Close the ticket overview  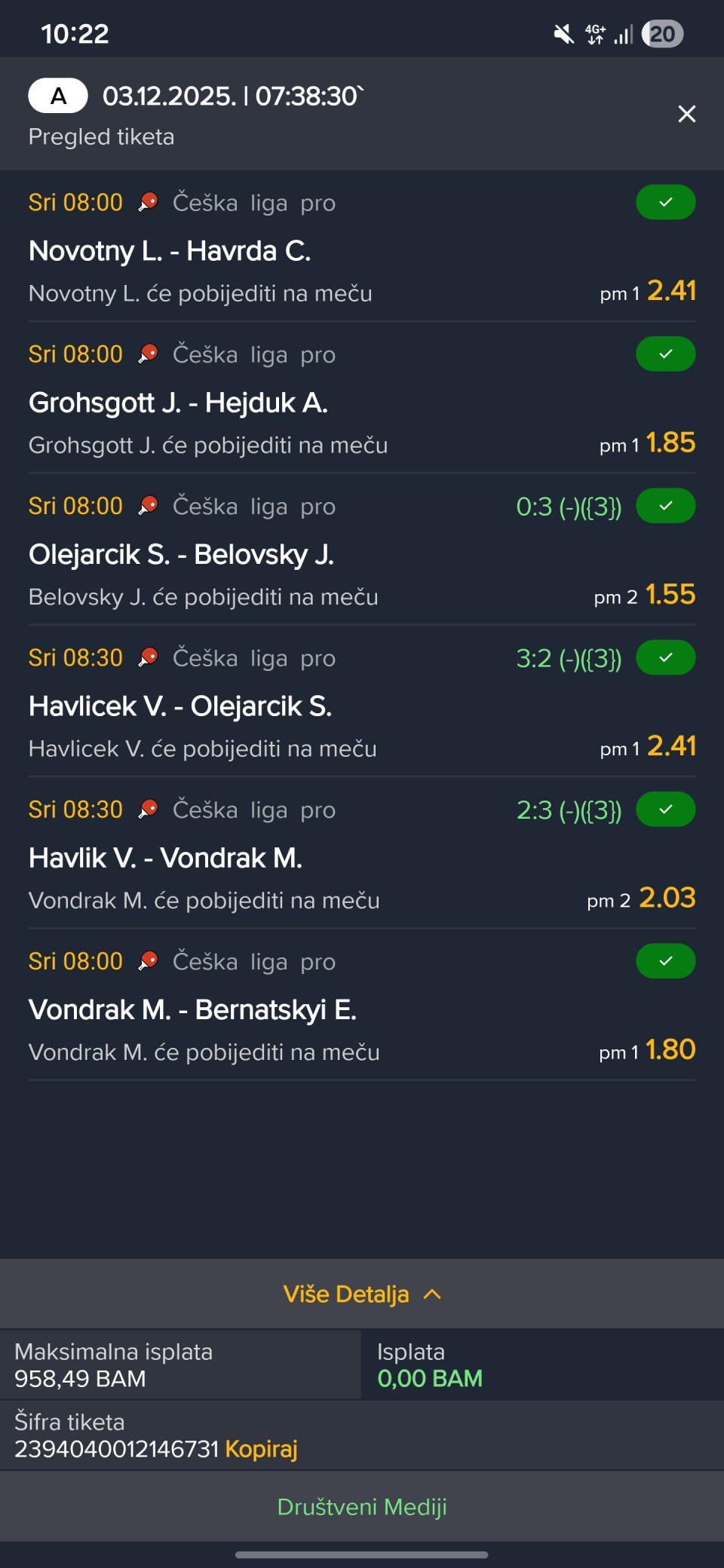tap(686, 114)
